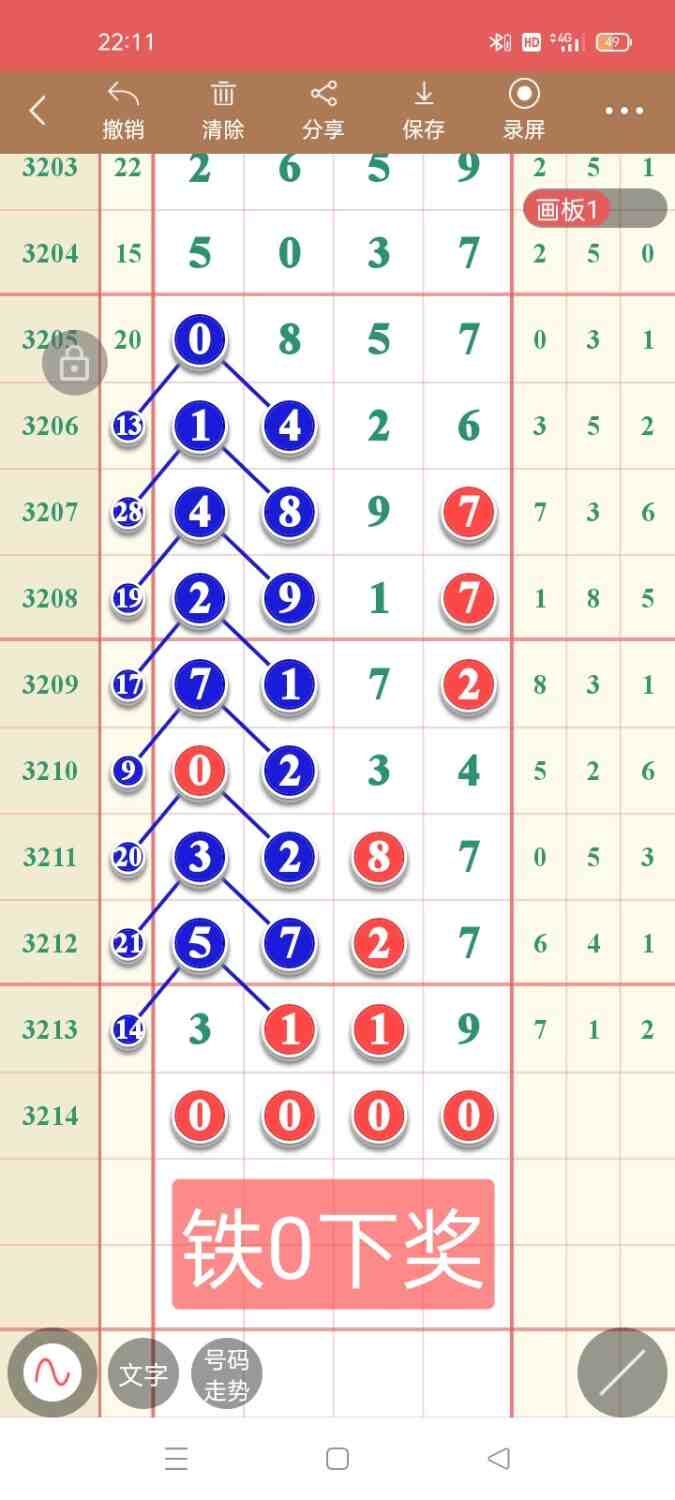
Task: Save the chart with 保存
Action: (x=423, y=111)
